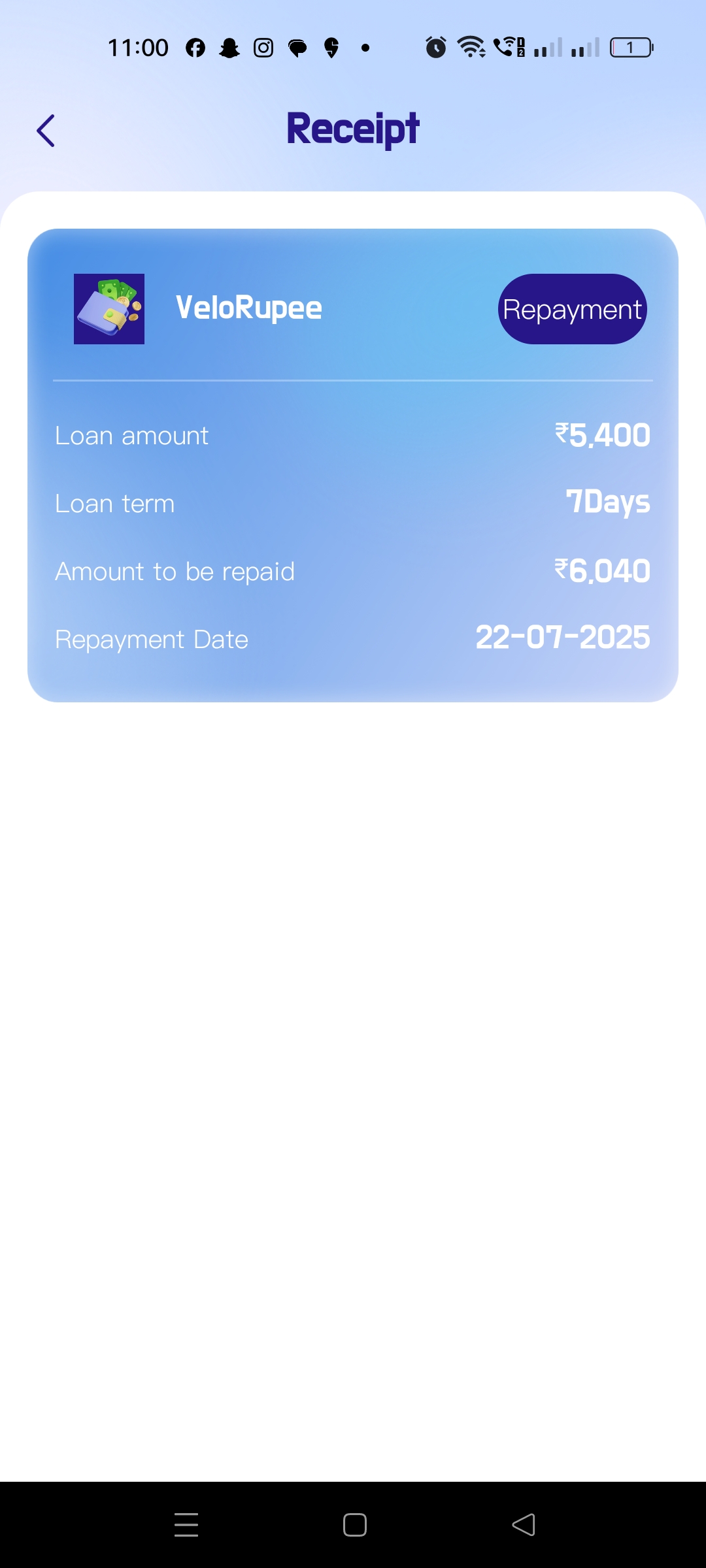Viewport: 706px width, 1568px height.
Task: Open recent apps from the navigation bar
Action: (186, 1525)
